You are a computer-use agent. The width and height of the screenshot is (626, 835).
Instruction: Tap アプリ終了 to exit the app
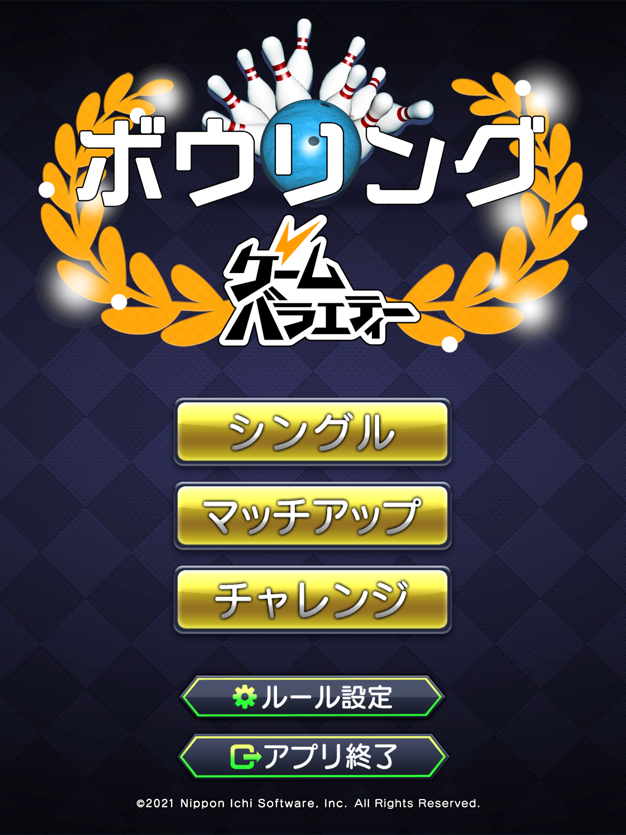pyautogui.click(x=312, y=756)
